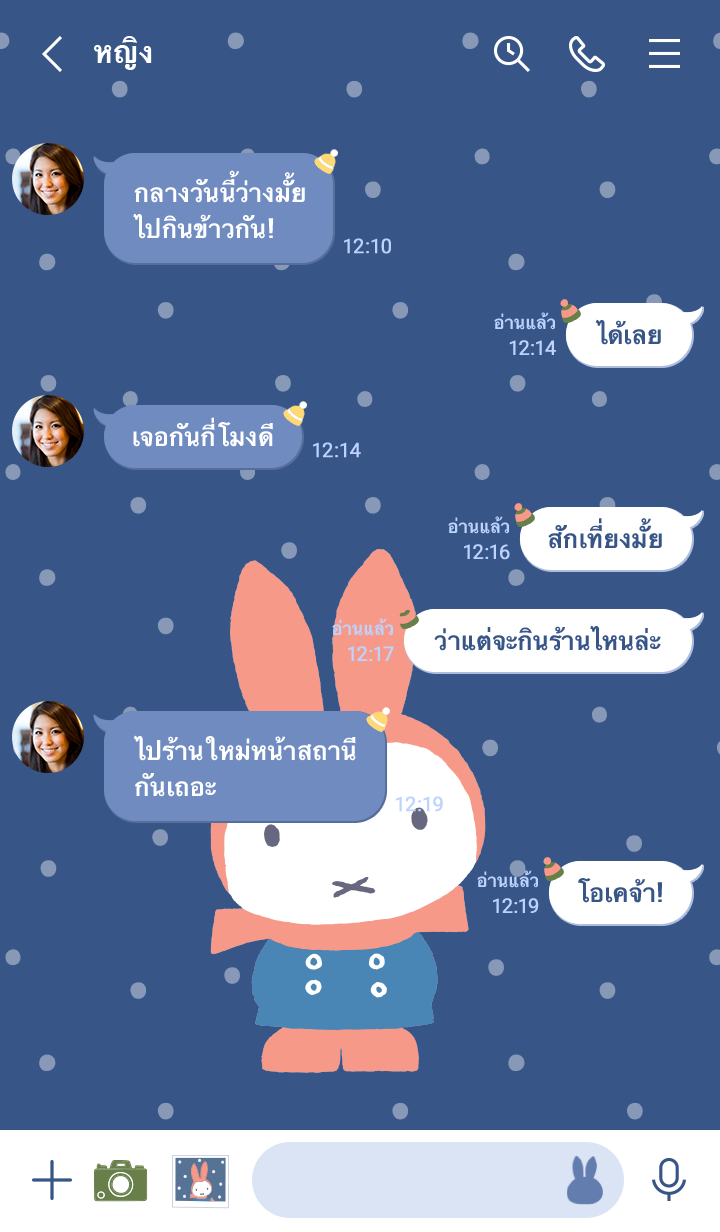Open the photo gallery picker

200,1181
